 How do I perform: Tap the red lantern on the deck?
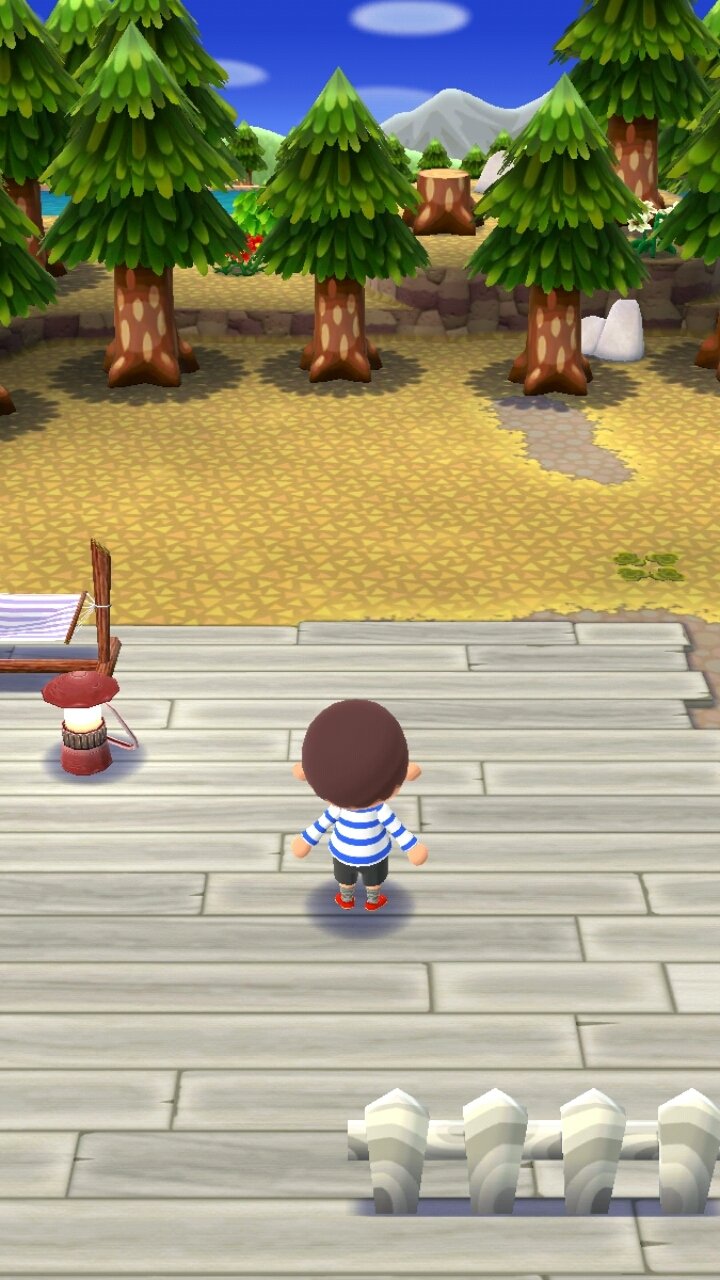(x=86, y=723)
